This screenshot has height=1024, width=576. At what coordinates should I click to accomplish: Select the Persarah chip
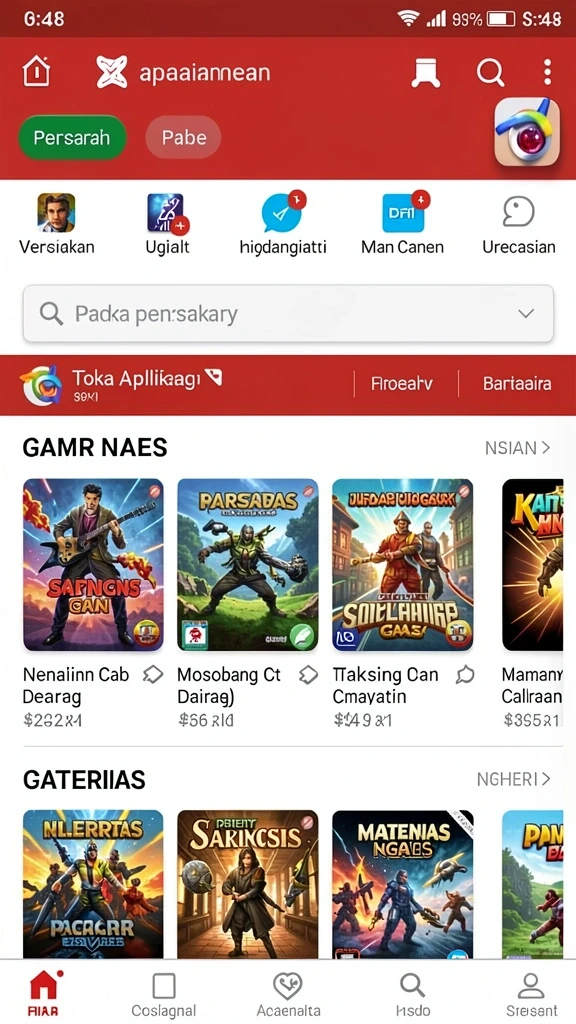(x=72, y=138)
